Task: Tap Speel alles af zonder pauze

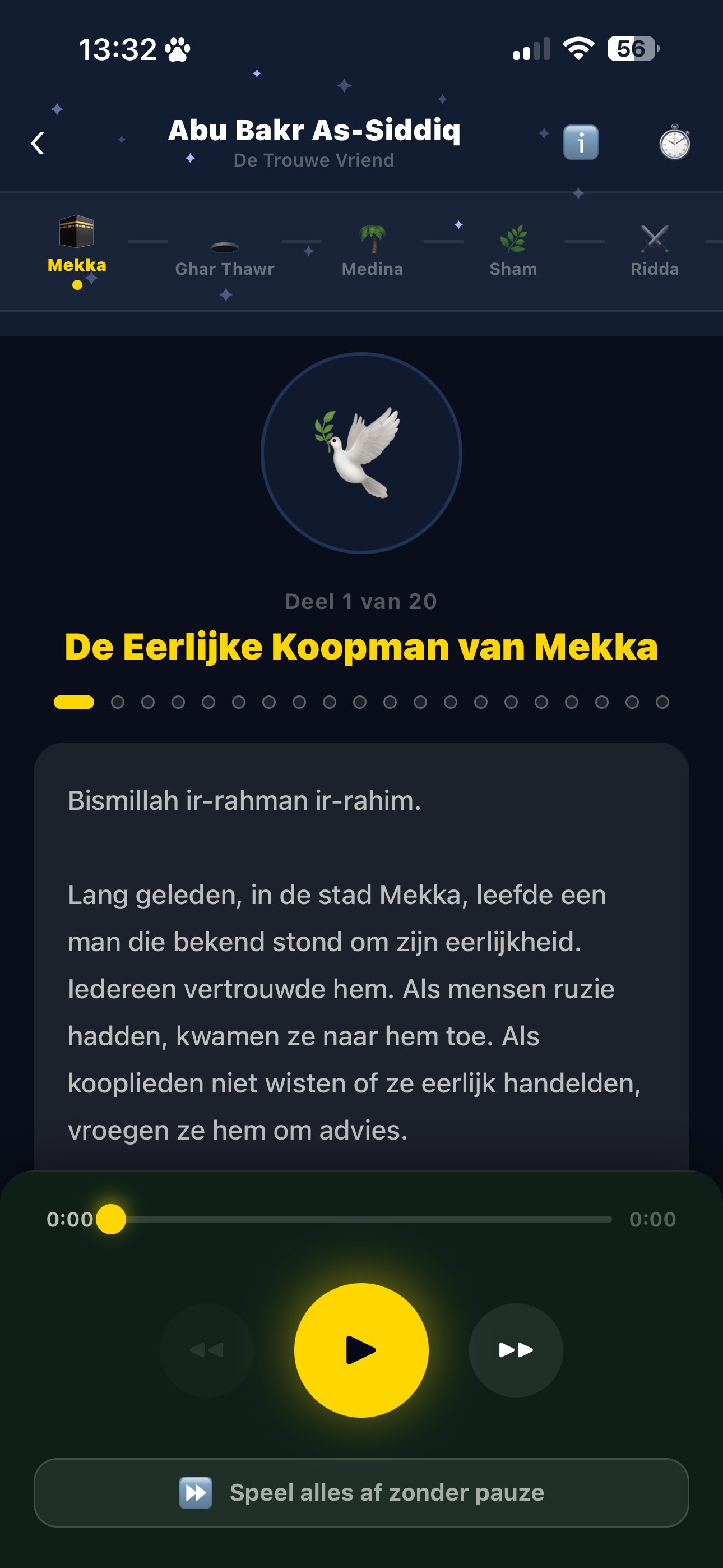Action: pos(361,1492)
